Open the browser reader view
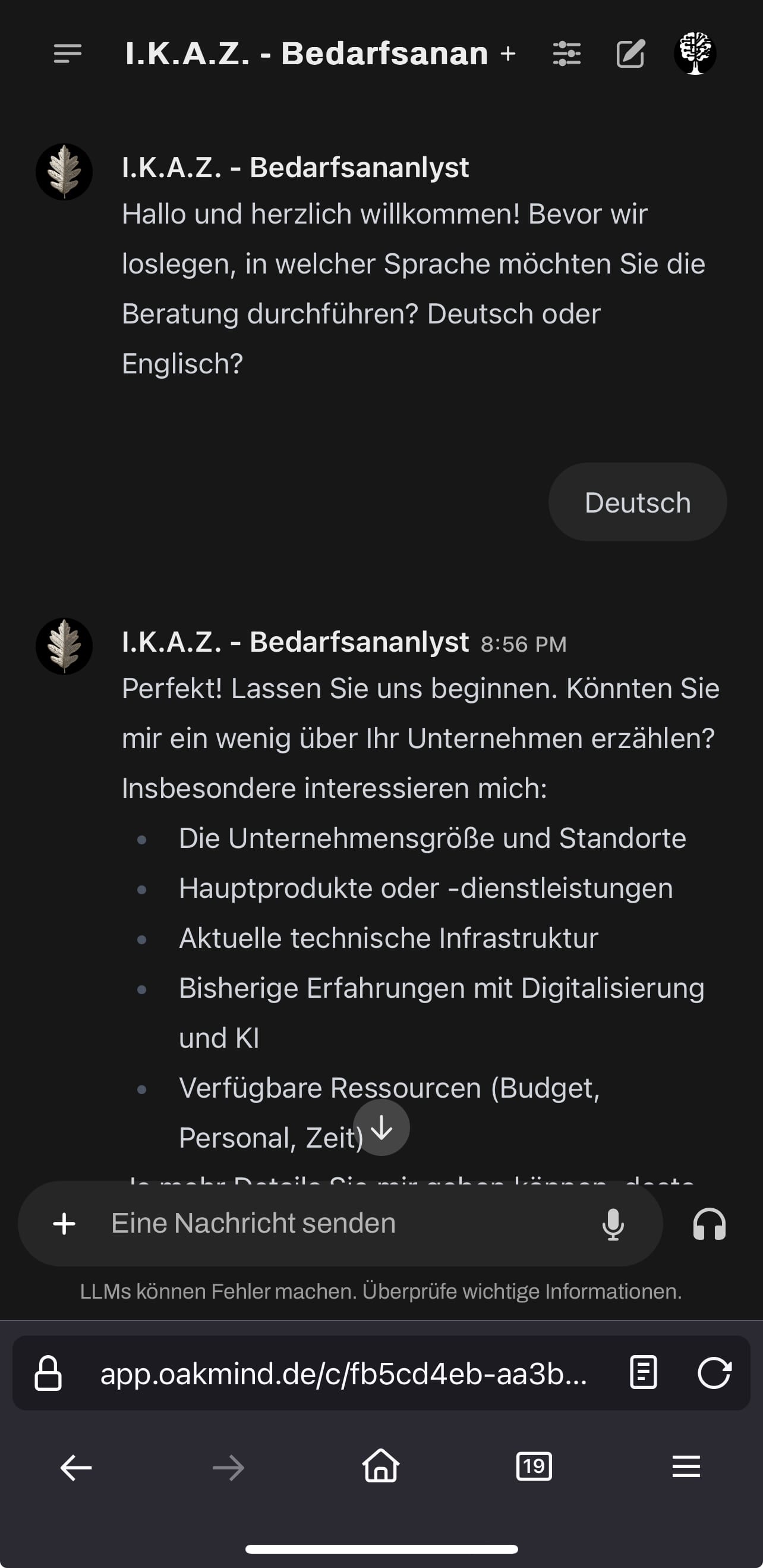 pos(643,1372)
